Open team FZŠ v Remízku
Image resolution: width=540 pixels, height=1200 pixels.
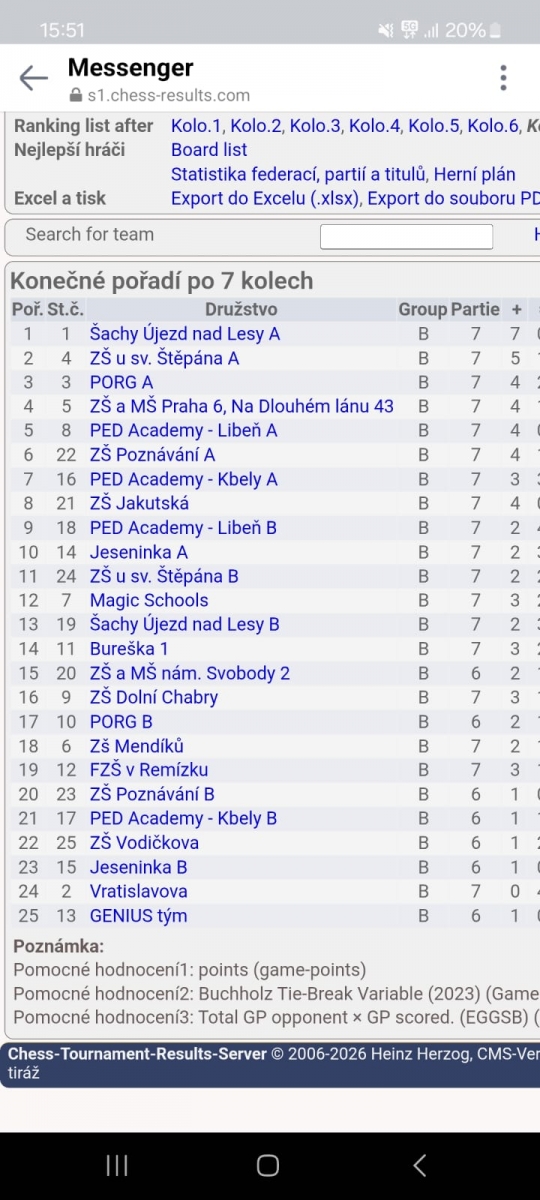coord(149,770)
